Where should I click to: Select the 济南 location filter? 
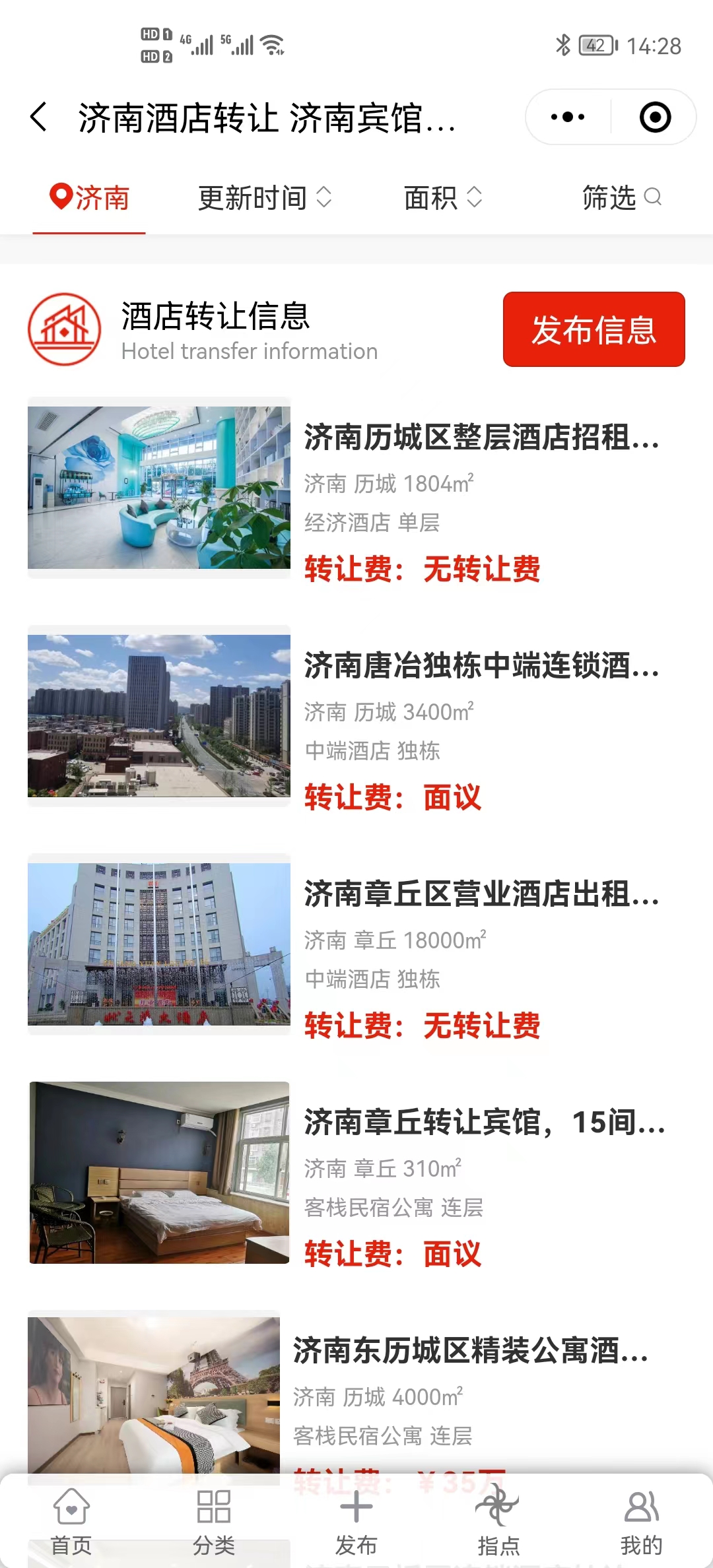(x=90, y=198)
